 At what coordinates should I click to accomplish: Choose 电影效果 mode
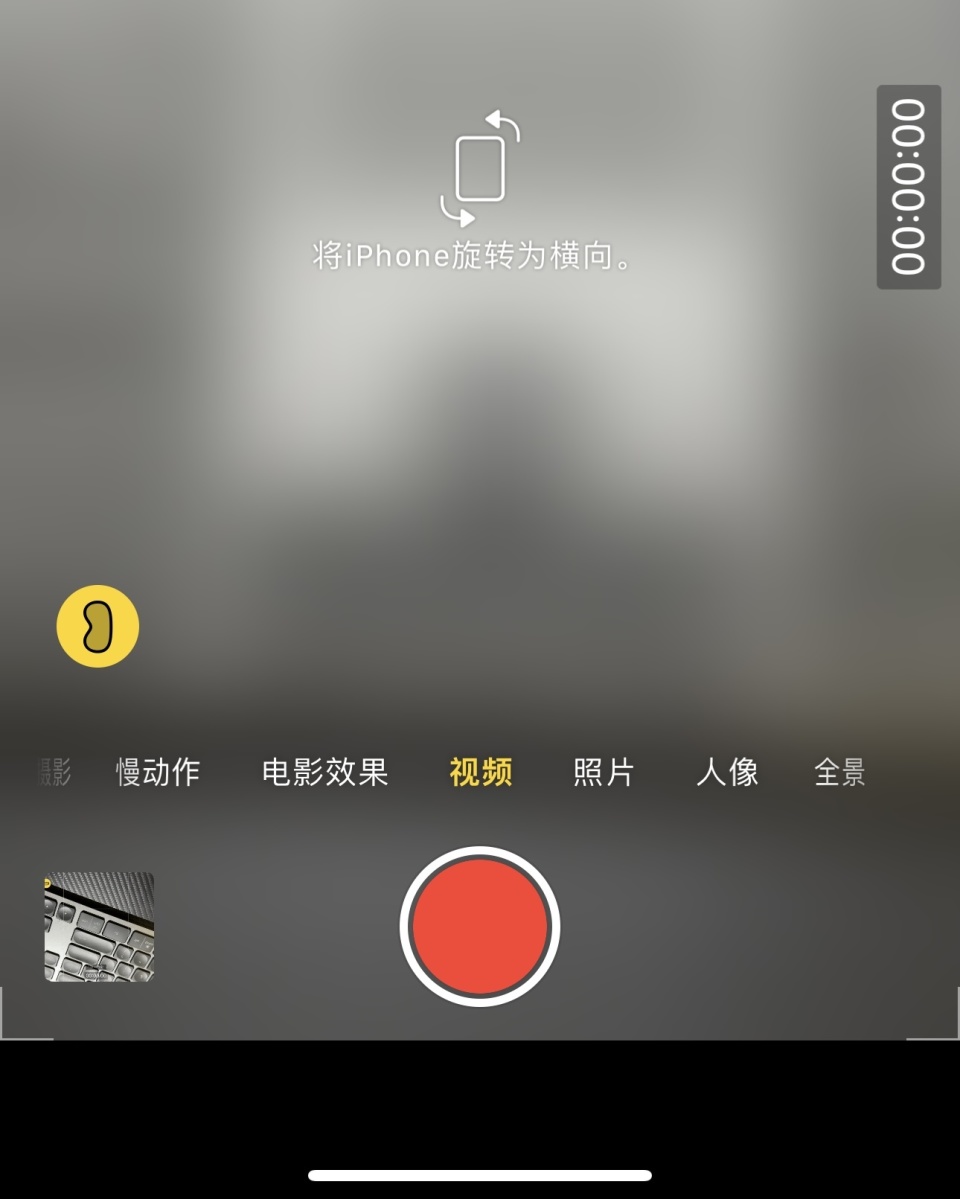(325, 773)
